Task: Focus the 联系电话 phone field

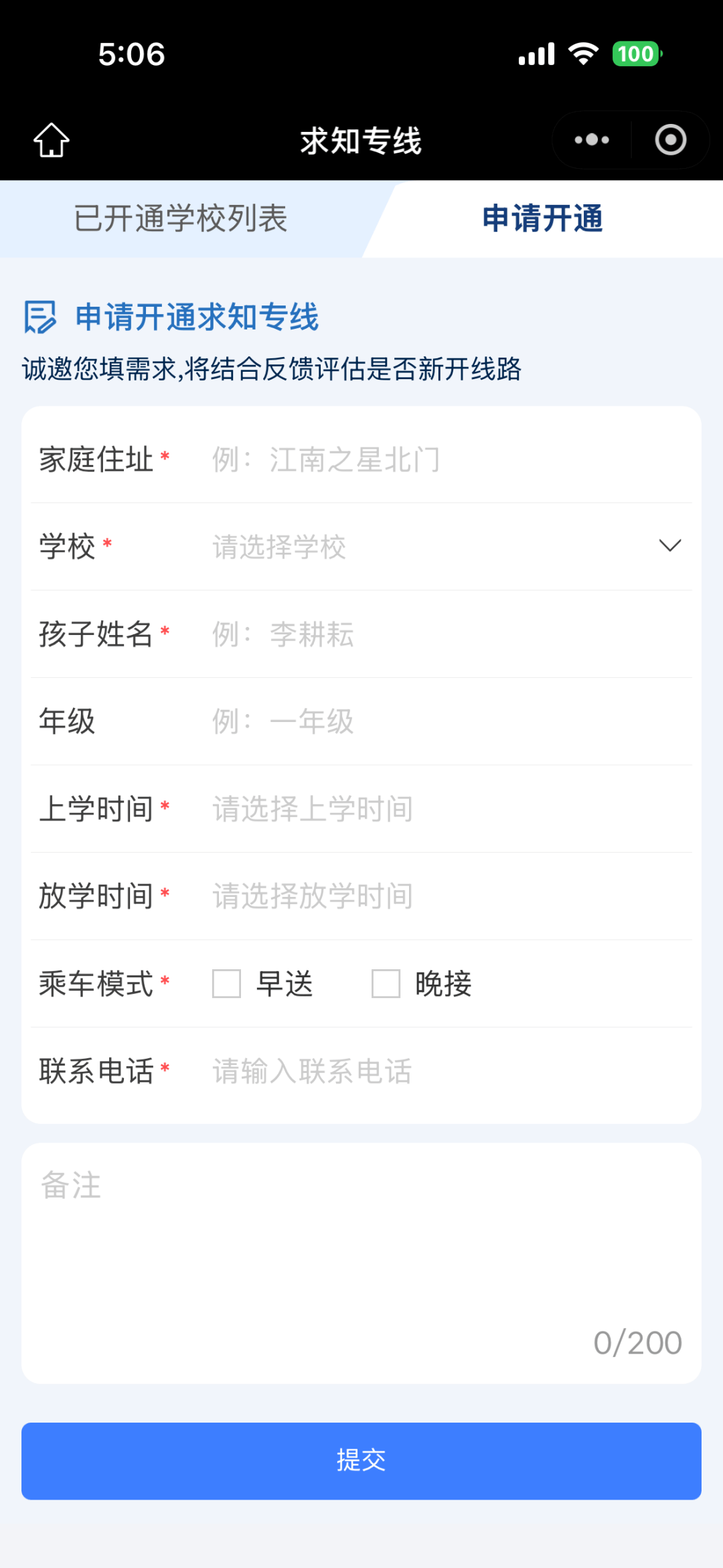Action: [x=442, y=1071]
